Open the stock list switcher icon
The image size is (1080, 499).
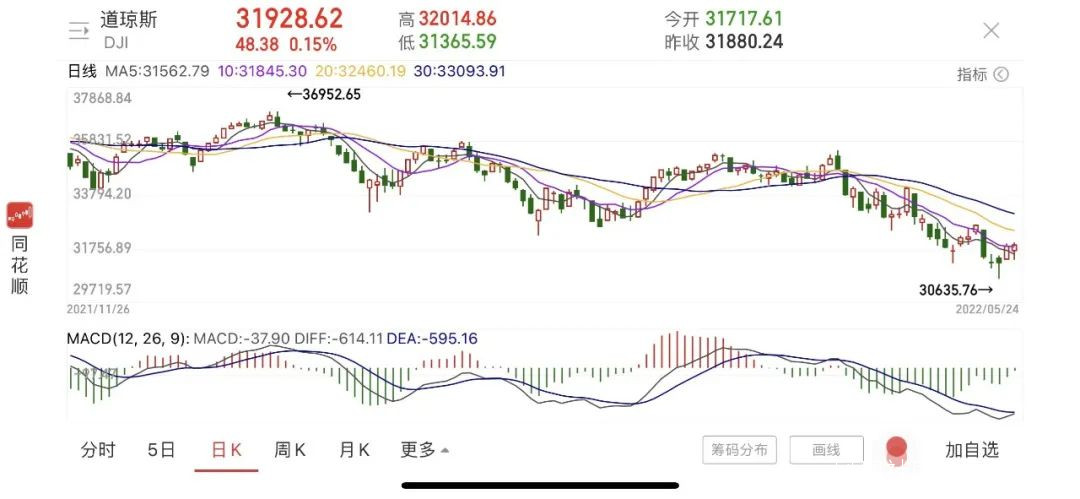[79, 30]
